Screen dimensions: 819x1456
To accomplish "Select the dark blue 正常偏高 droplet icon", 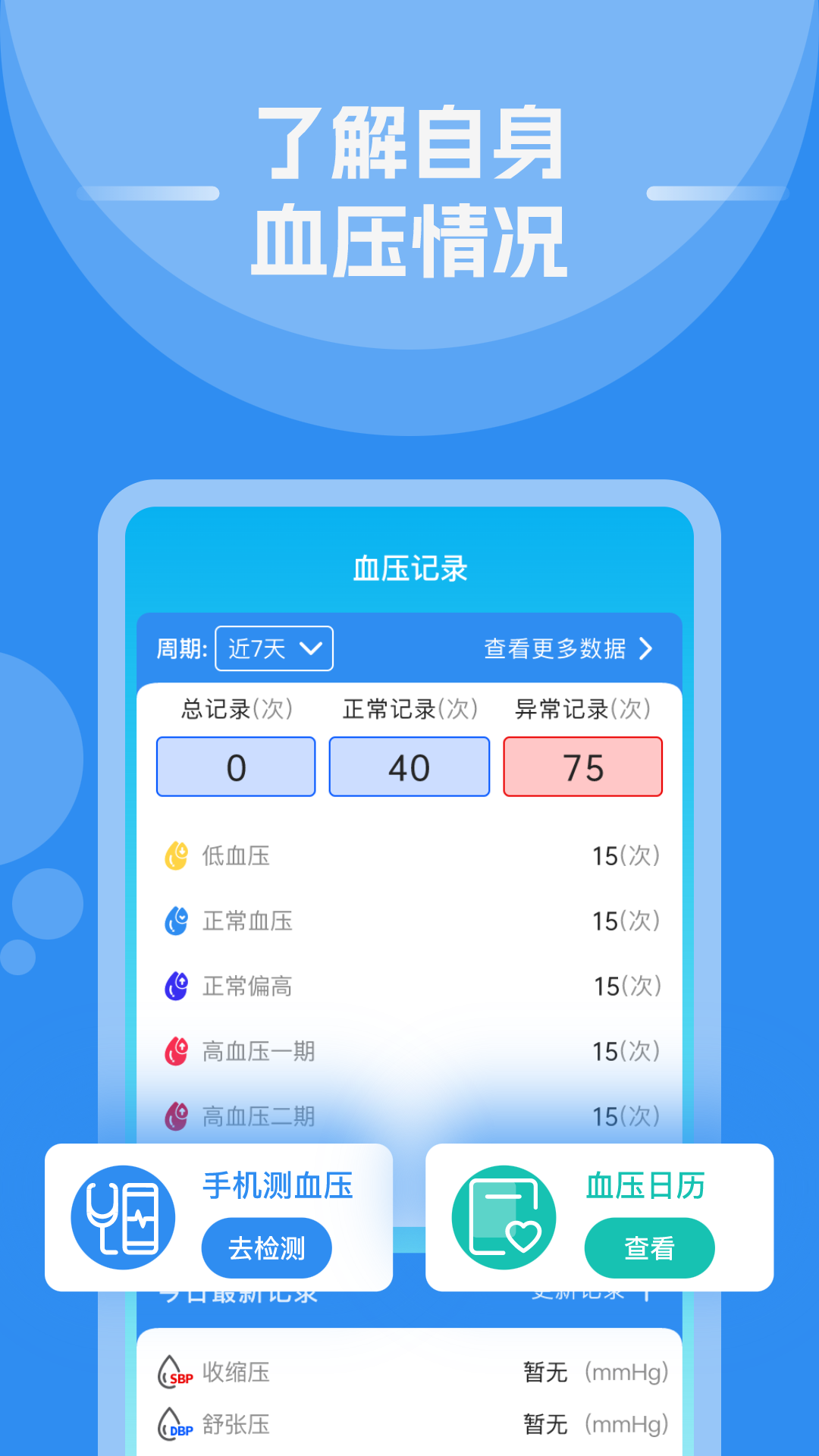I will (x=177, y=986).
